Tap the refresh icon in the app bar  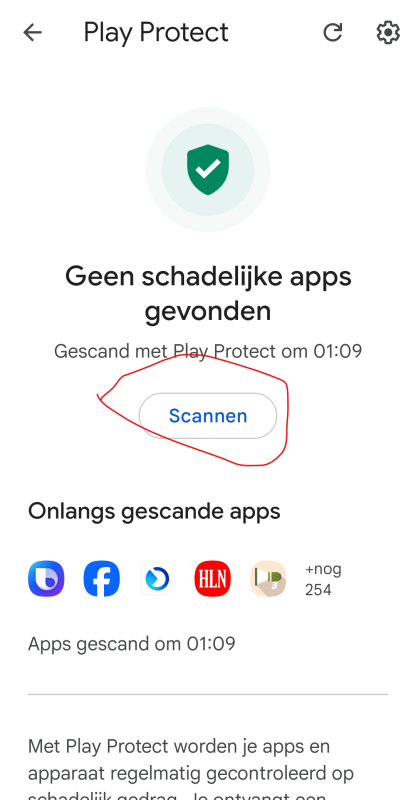tap(333, 33)
